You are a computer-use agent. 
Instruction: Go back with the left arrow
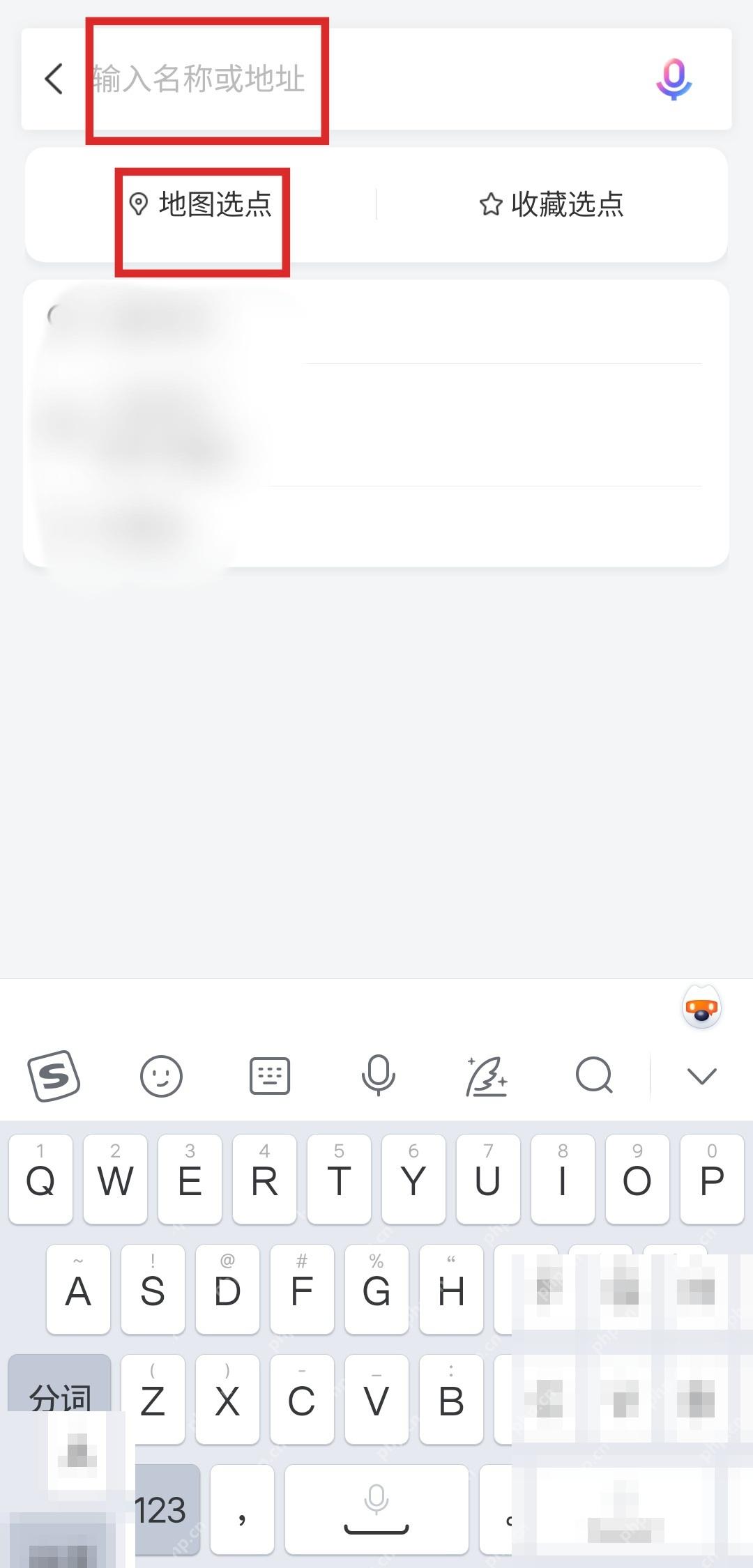[x=54, y=79]
